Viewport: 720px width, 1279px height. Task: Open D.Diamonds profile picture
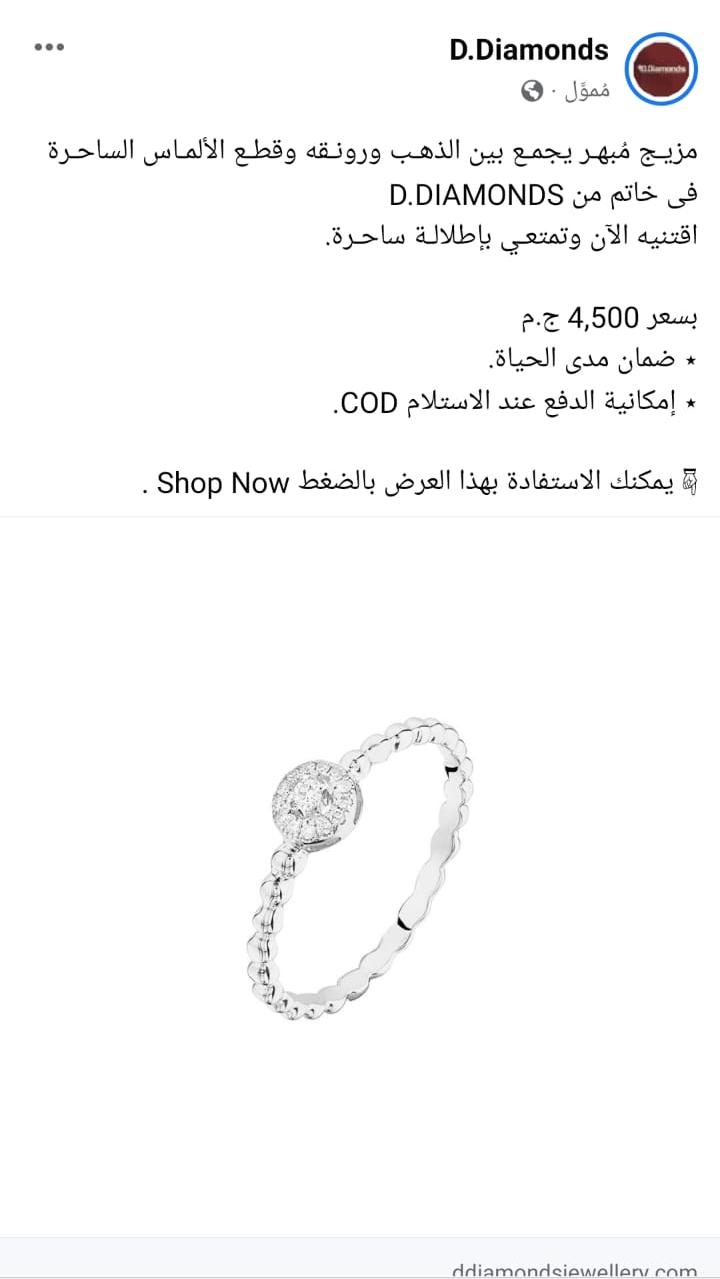[660, 68]
